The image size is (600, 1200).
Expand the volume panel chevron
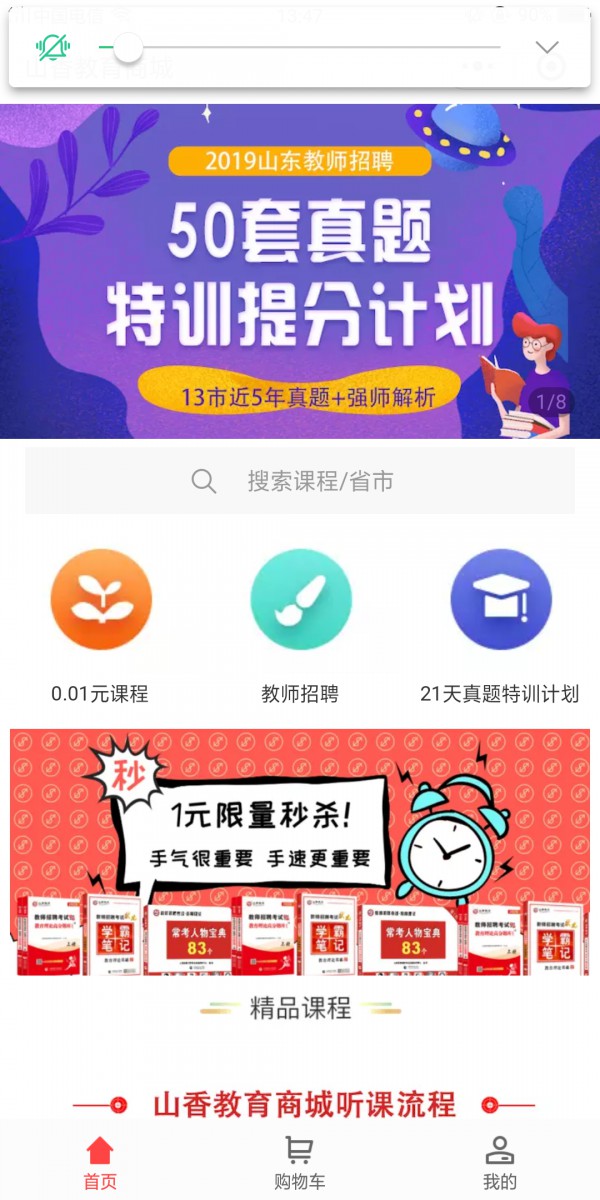[546, 47]
